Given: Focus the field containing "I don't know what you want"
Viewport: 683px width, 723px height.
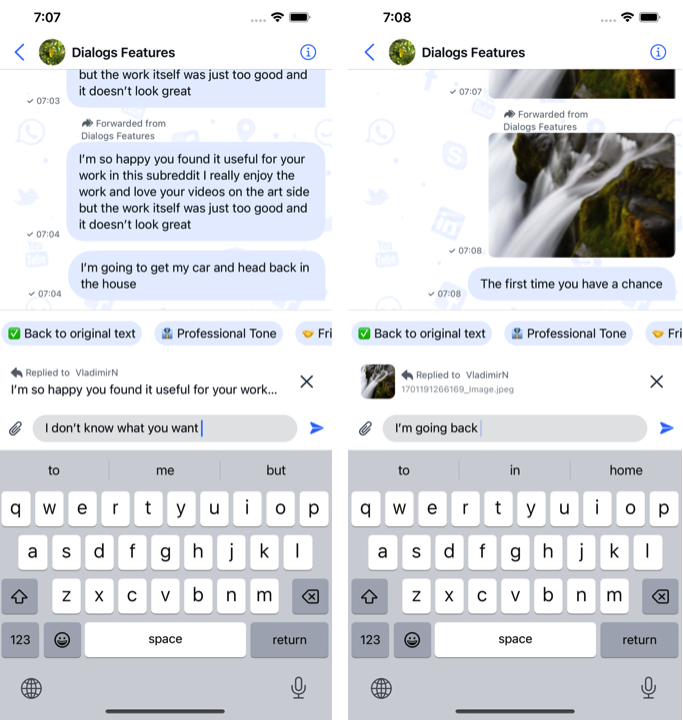Looking at the screenshot, I should (165, 428).
